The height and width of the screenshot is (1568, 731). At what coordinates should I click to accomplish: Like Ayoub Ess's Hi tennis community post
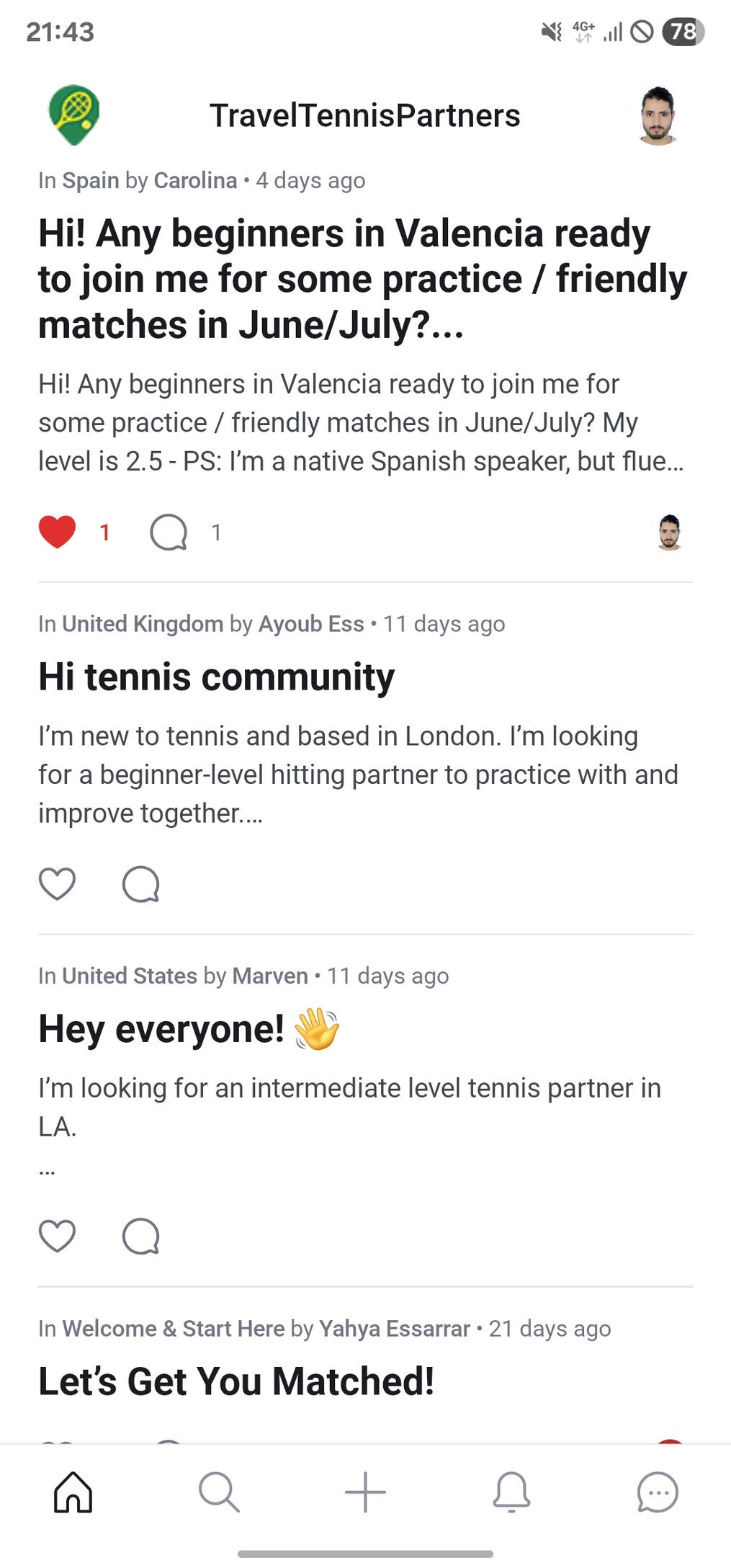coord(57,884)
